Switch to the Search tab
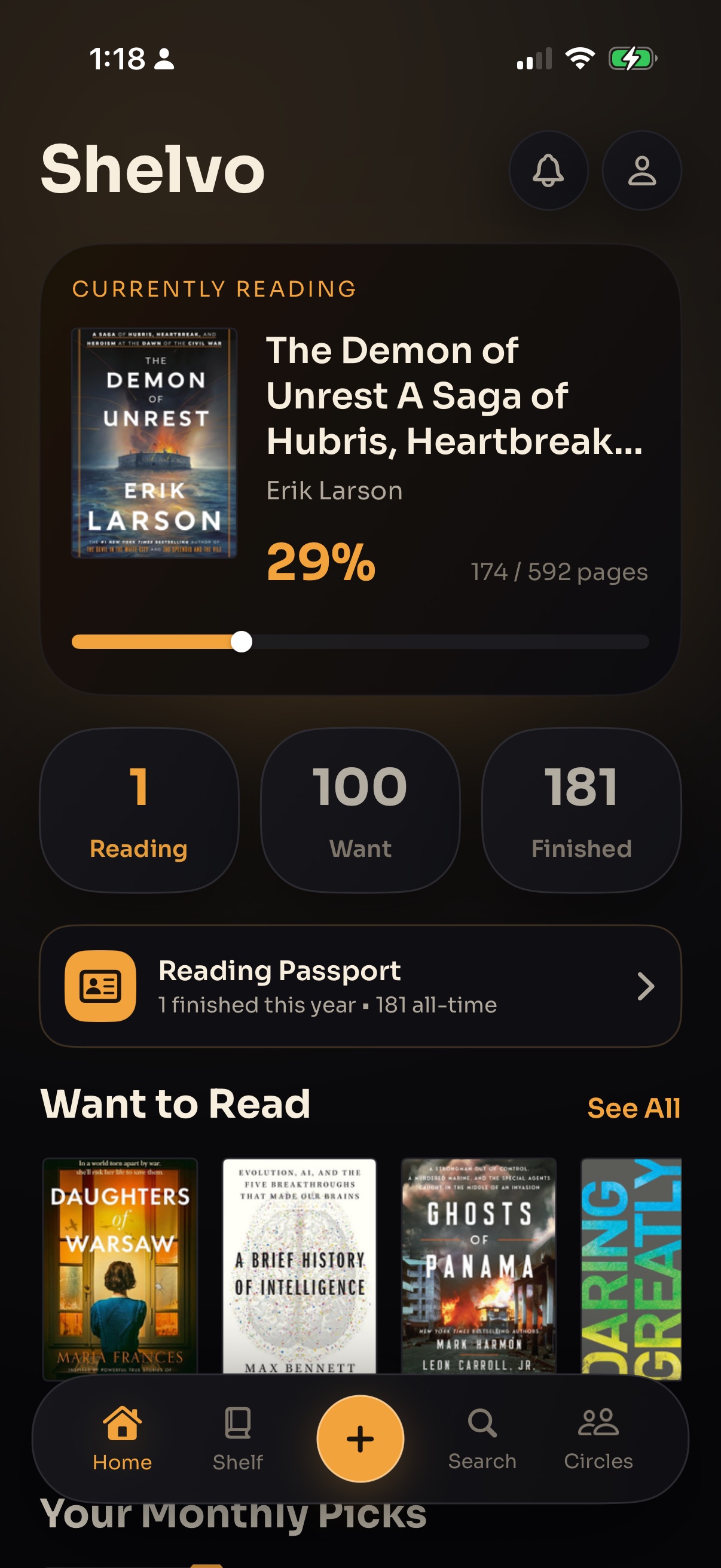The image size is (721, 1568). coord(482,1439)
